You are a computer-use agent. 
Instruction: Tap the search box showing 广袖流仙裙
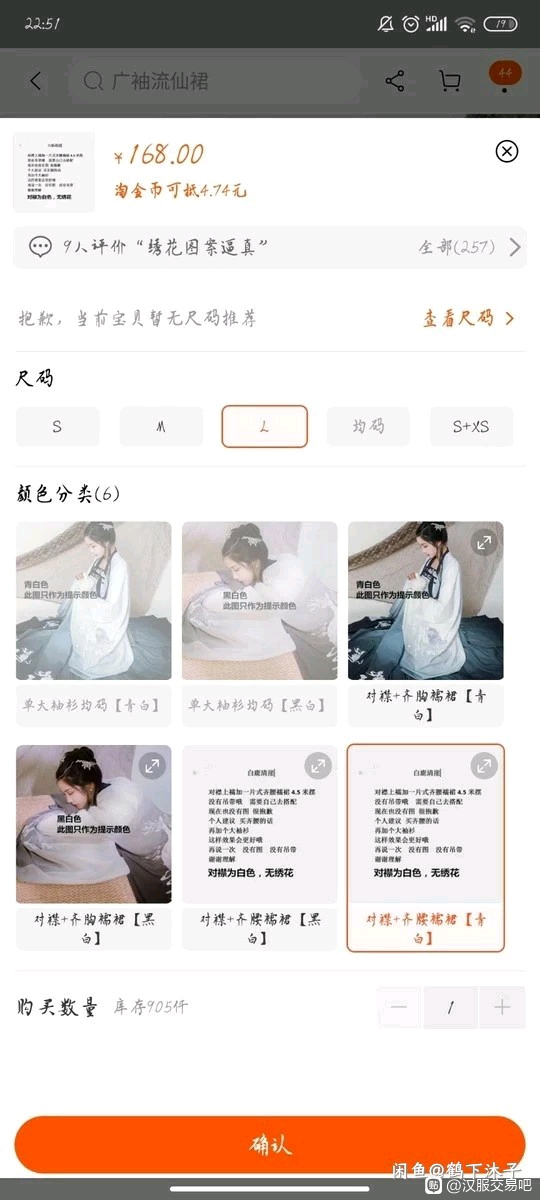[x=215, y=81]
